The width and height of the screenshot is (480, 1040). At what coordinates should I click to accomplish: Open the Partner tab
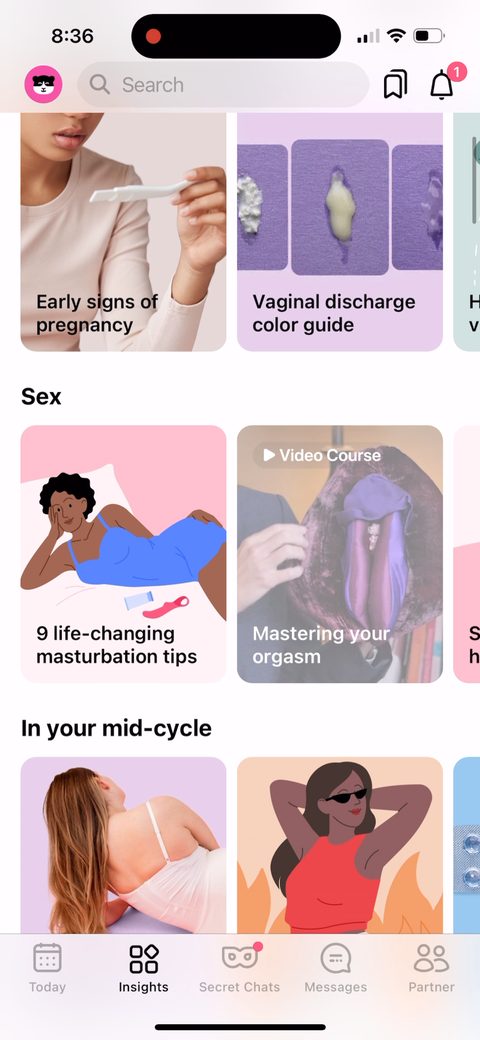click(x=432, y=968)
